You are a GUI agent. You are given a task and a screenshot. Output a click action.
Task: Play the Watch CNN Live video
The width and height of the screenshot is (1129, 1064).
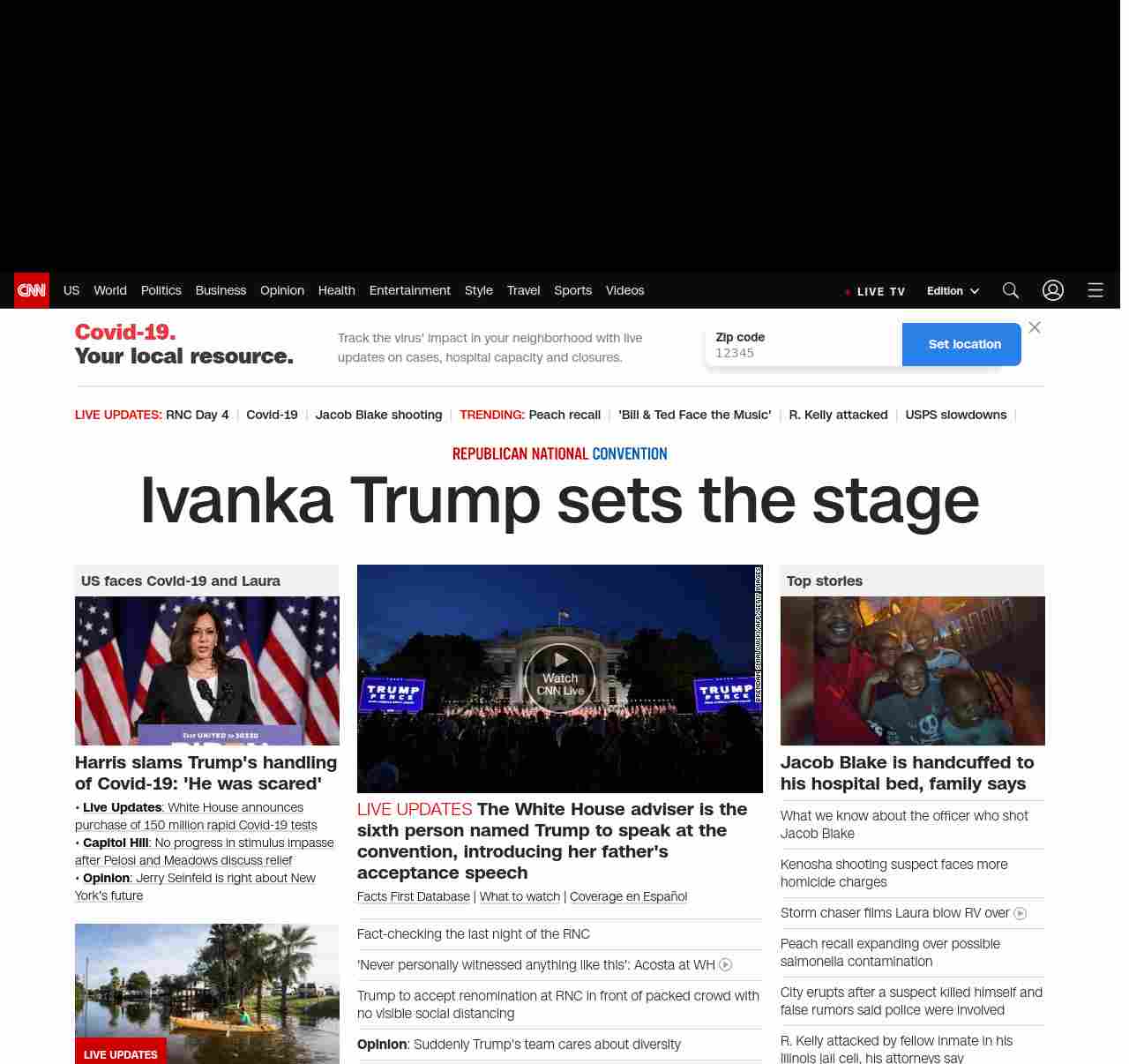(x=560, y=678)
